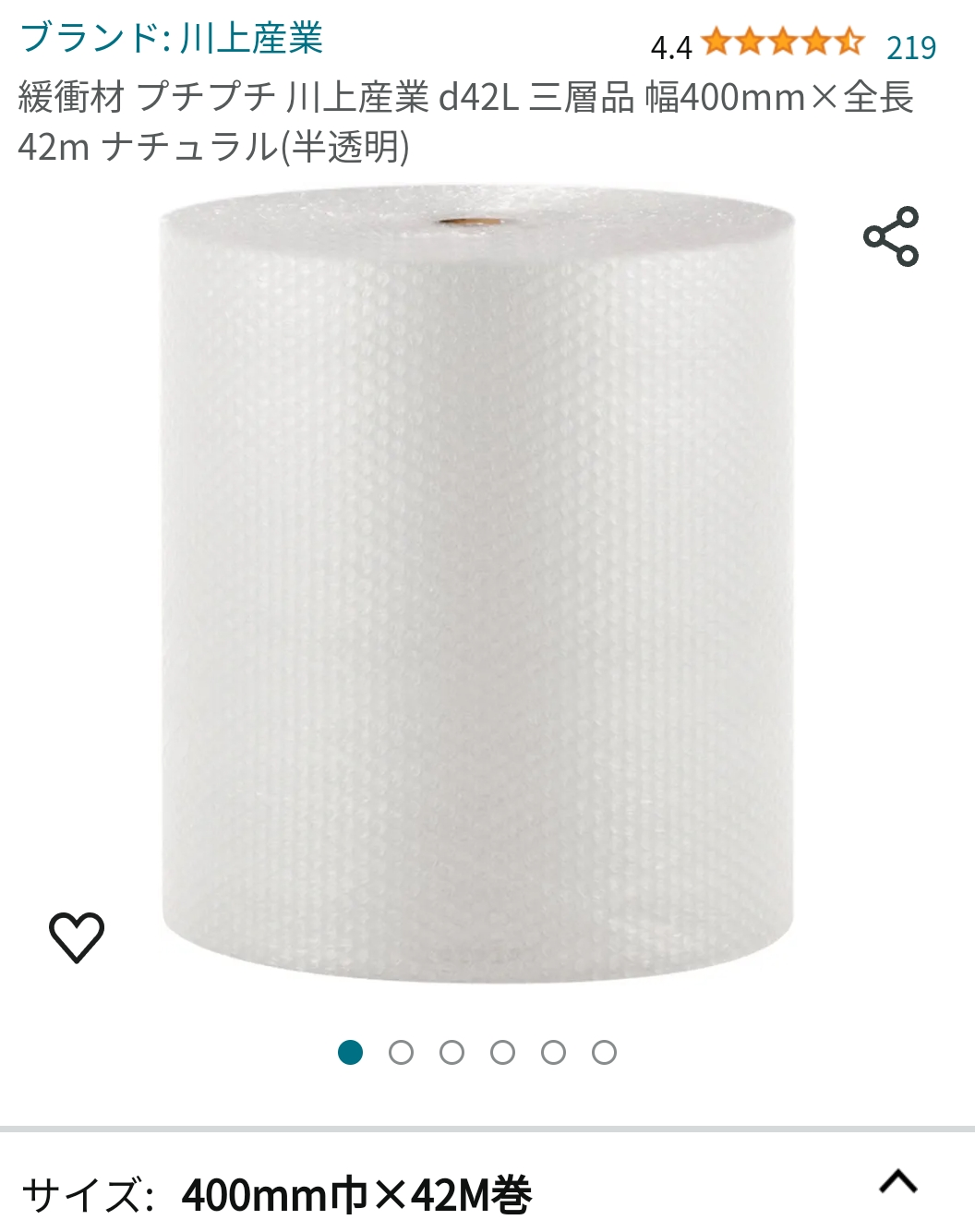Collapse the サイズ options section
Image resolution: width=975 pixels, height=1232 pixels.
[897, 1181]
